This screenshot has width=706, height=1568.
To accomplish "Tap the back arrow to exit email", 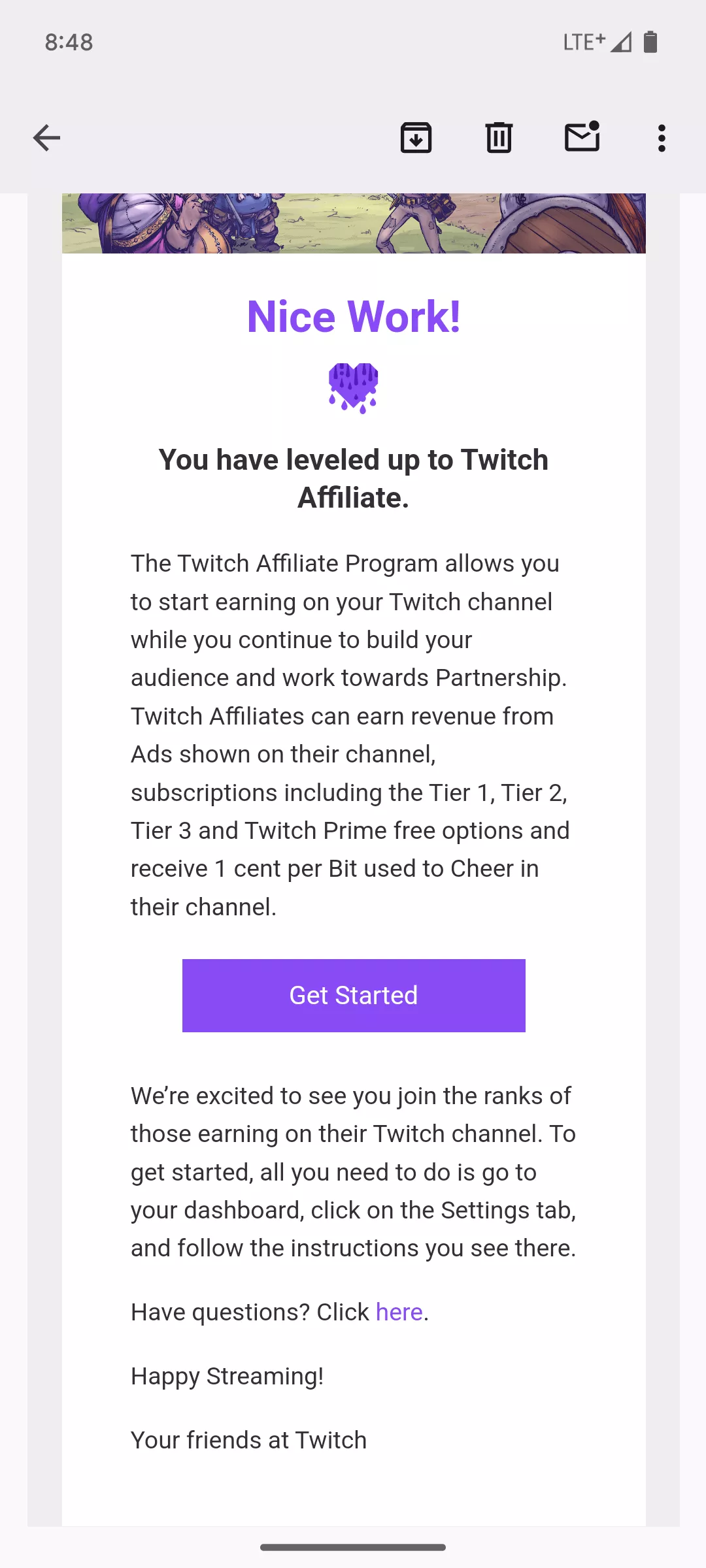I will click(x=46, y=138).
